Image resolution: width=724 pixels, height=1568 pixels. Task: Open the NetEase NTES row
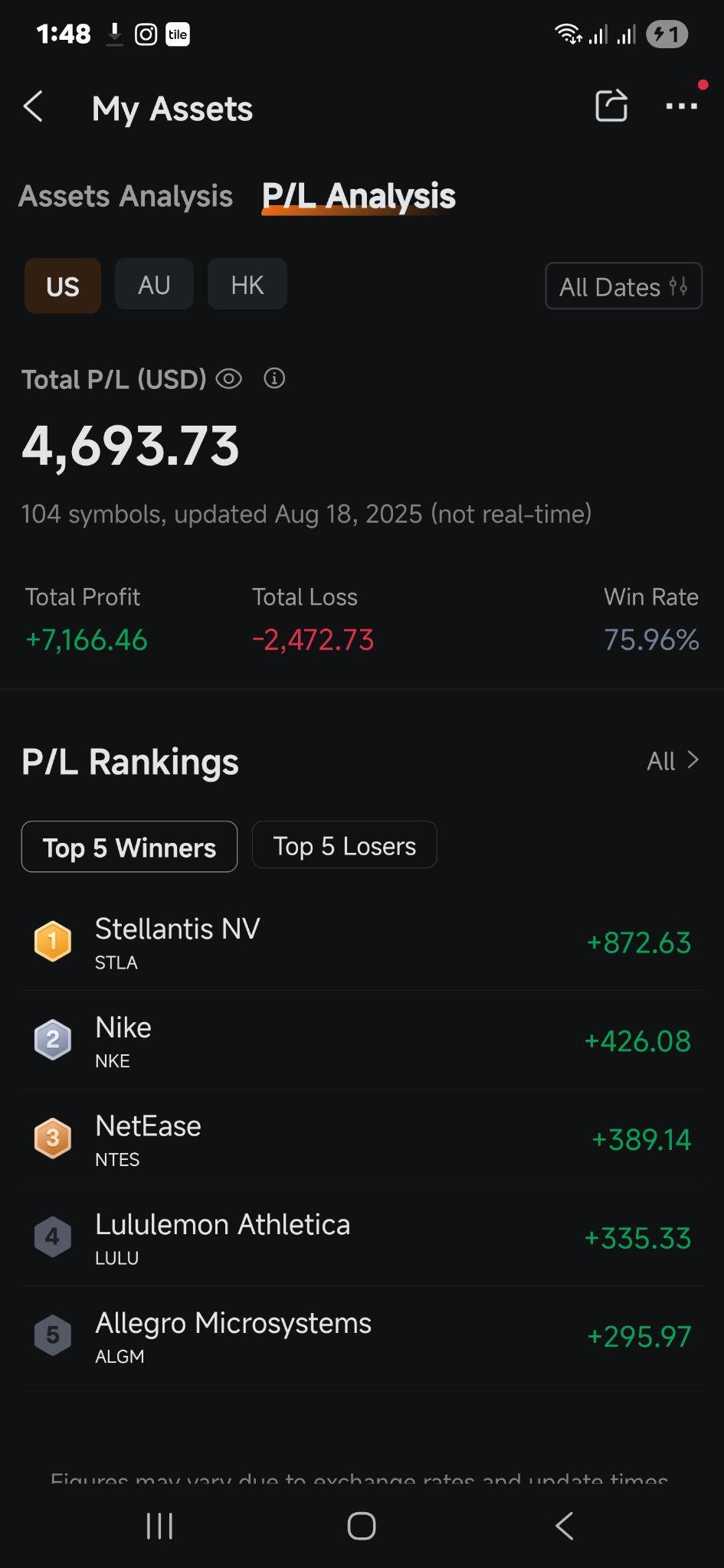point(362,1139)
